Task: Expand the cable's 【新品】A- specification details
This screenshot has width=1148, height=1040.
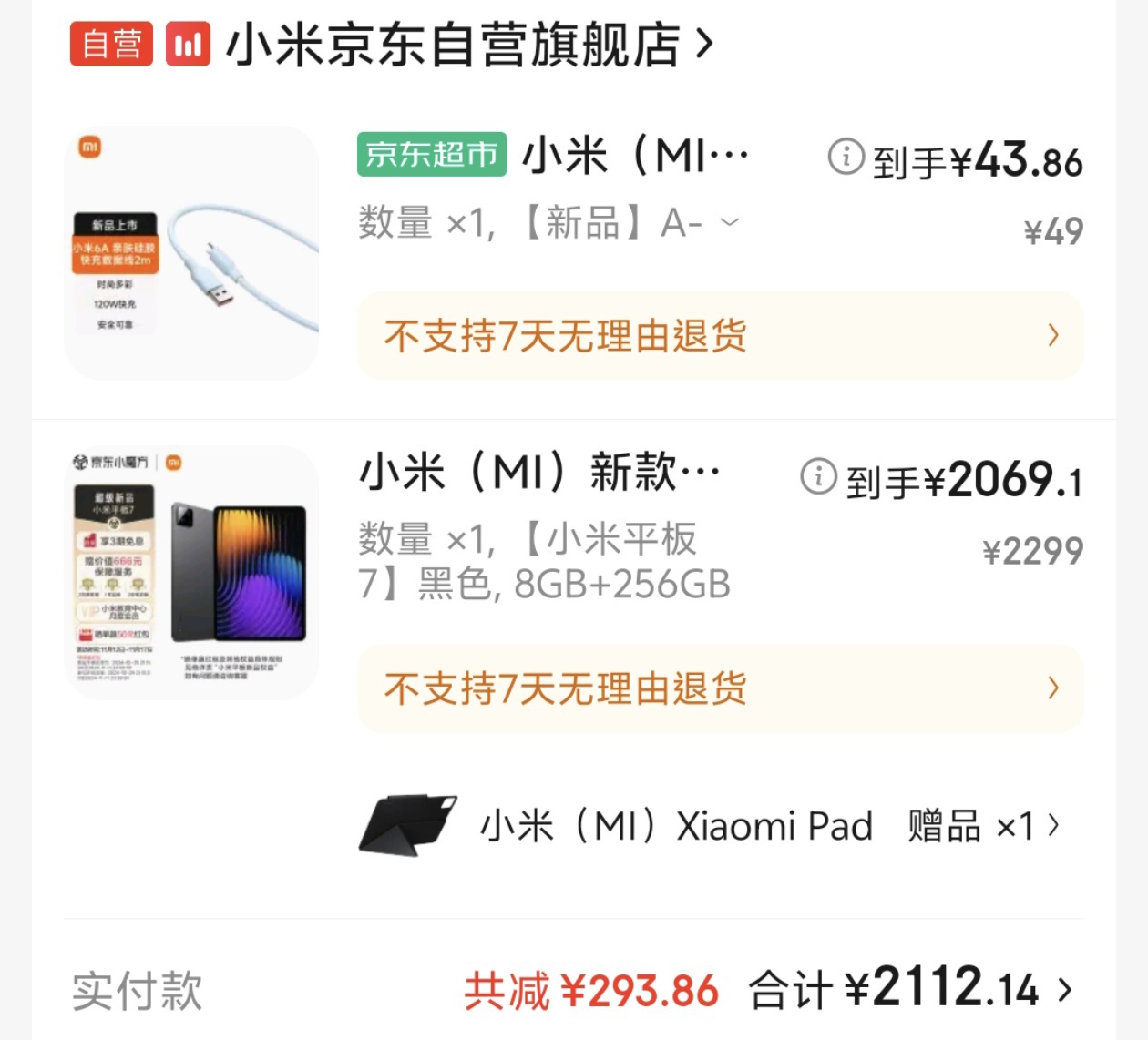Action: point(730,221)
